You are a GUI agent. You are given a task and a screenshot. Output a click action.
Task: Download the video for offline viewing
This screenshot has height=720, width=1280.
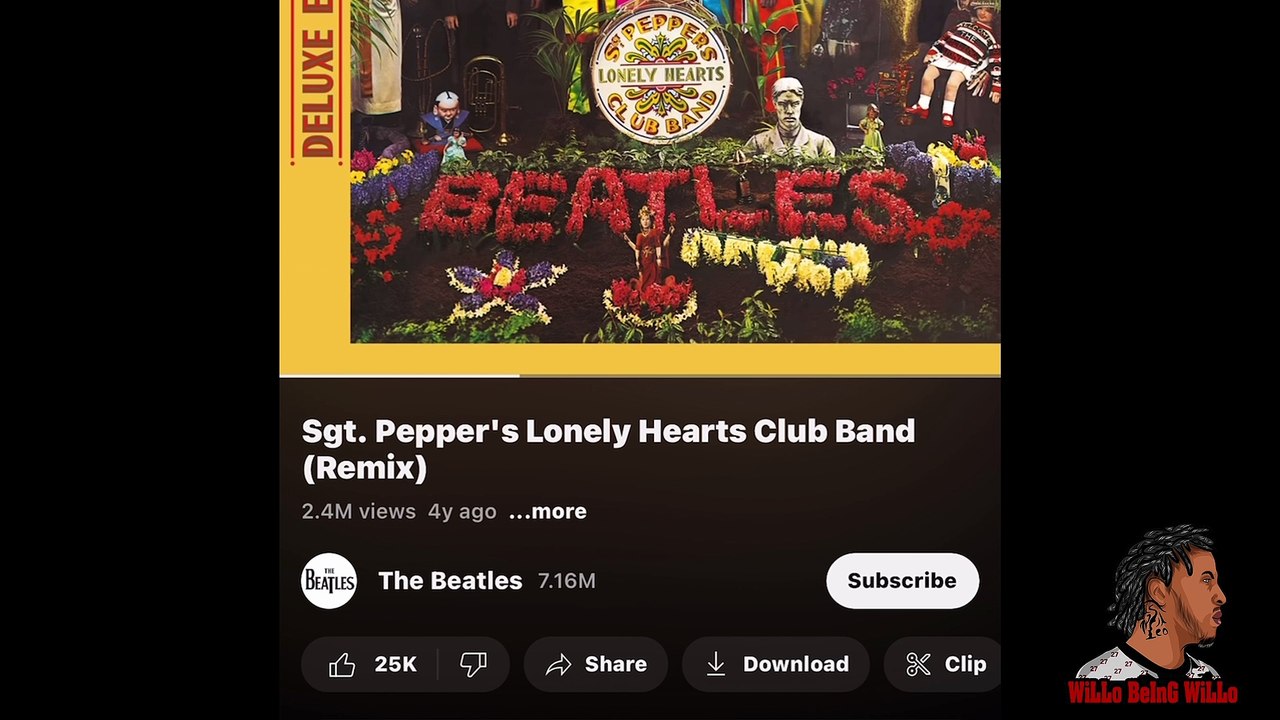pos(776,665)
